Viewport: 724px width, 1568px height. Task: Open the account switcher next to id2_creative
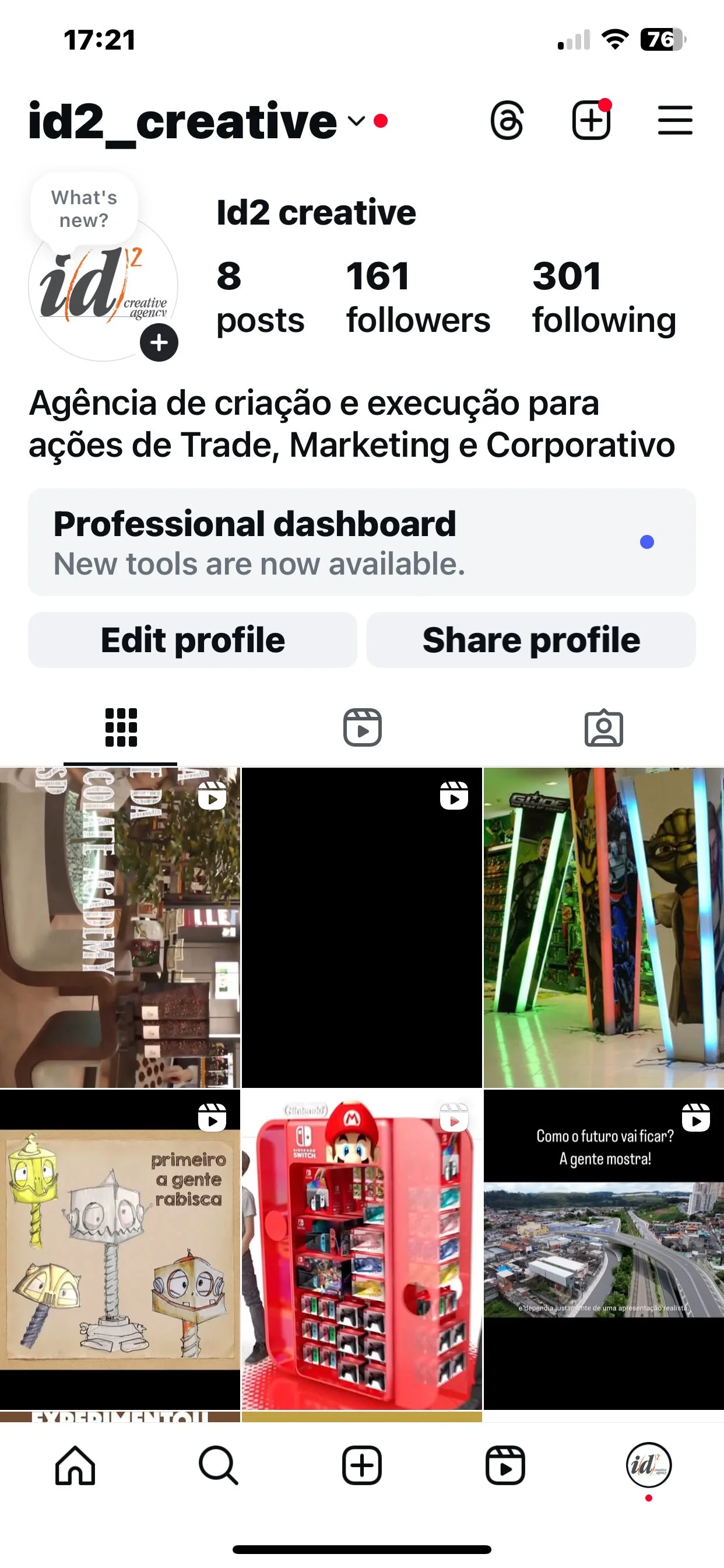click(357, 121)
